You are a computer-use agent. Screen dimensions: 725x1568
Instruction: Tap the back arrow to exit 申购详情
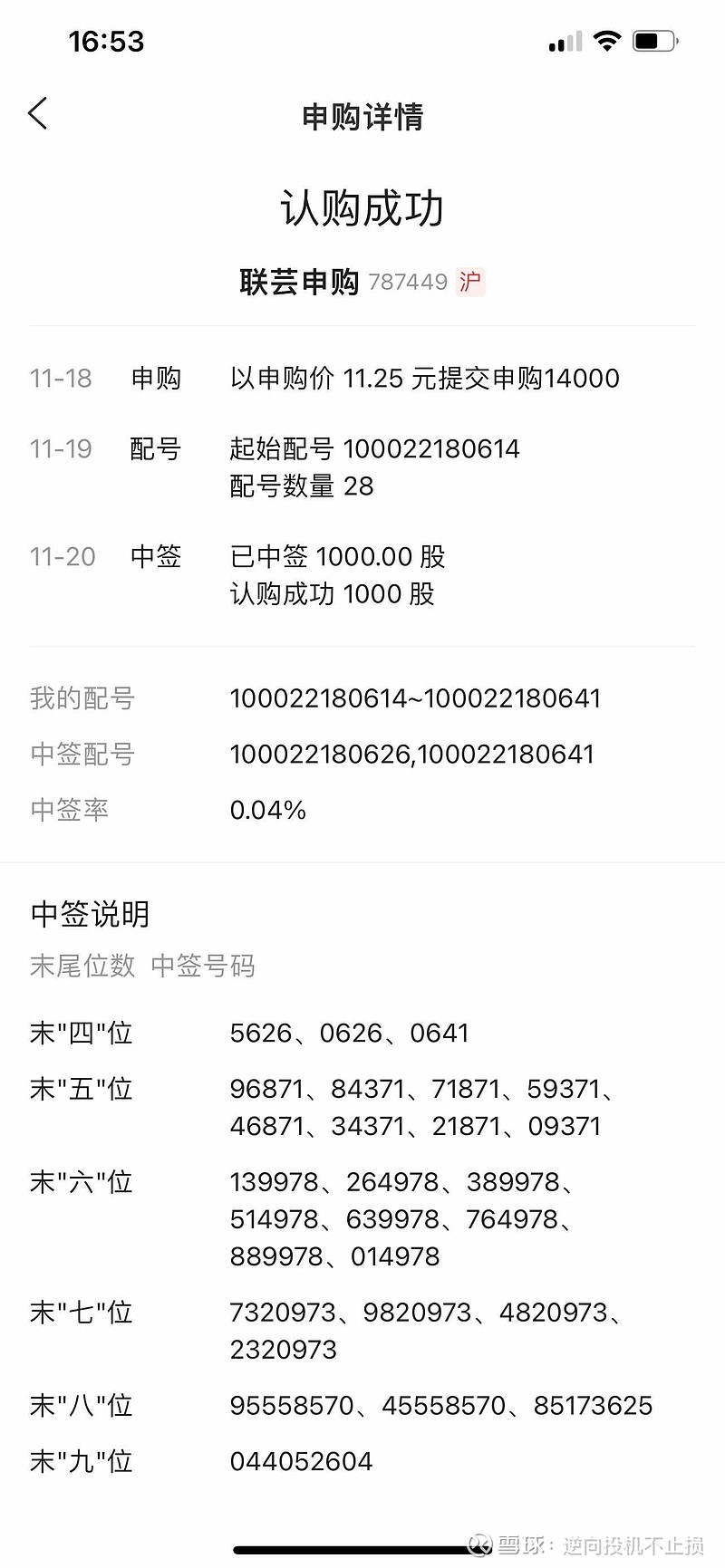pos(36,113)
